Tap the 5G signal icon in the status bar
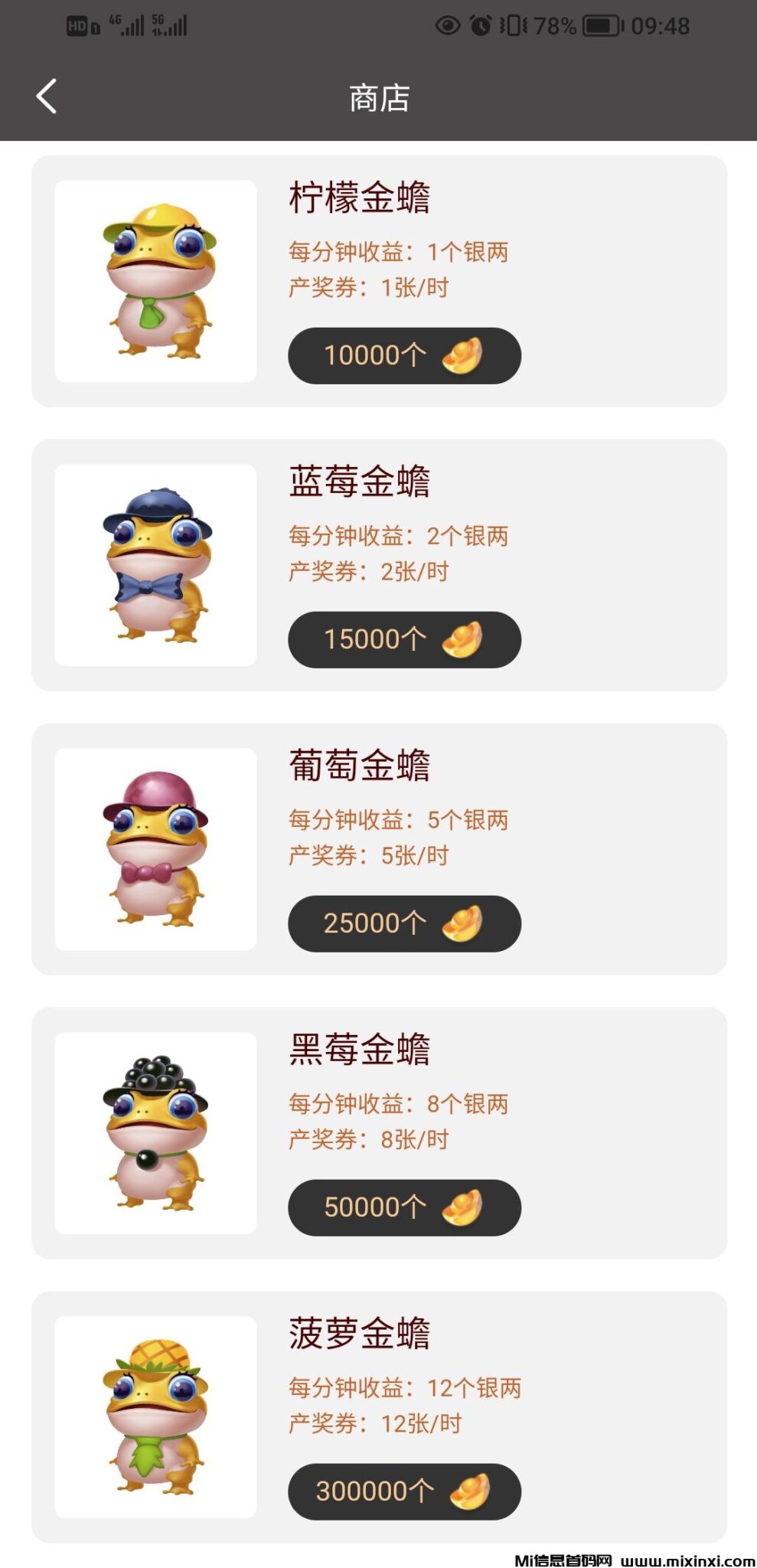This screenshot has height=1568, width=757. (x=170, y=25)
